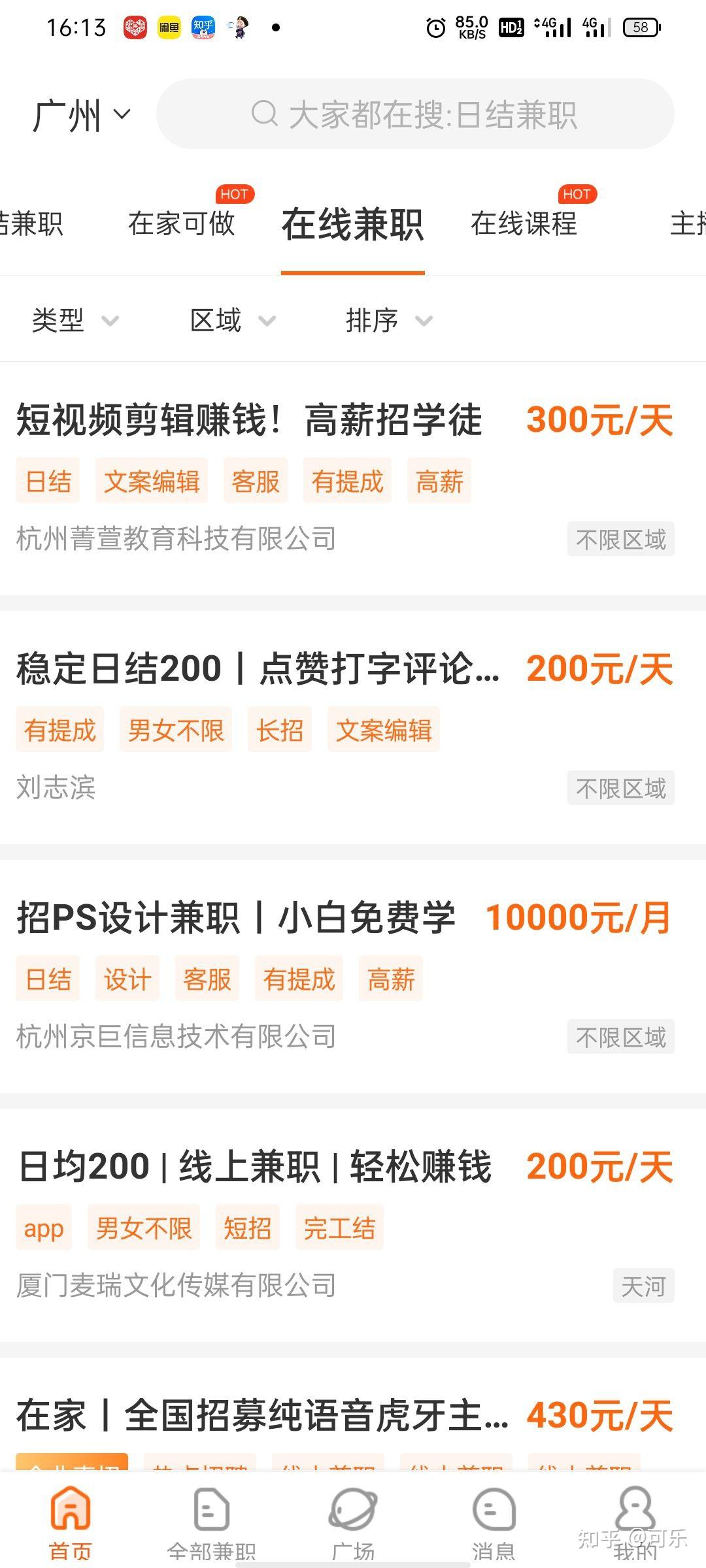Tap the Zhihu icon in the status bar
Viewport: 706px width, 1568px height.
click(203, 27)
